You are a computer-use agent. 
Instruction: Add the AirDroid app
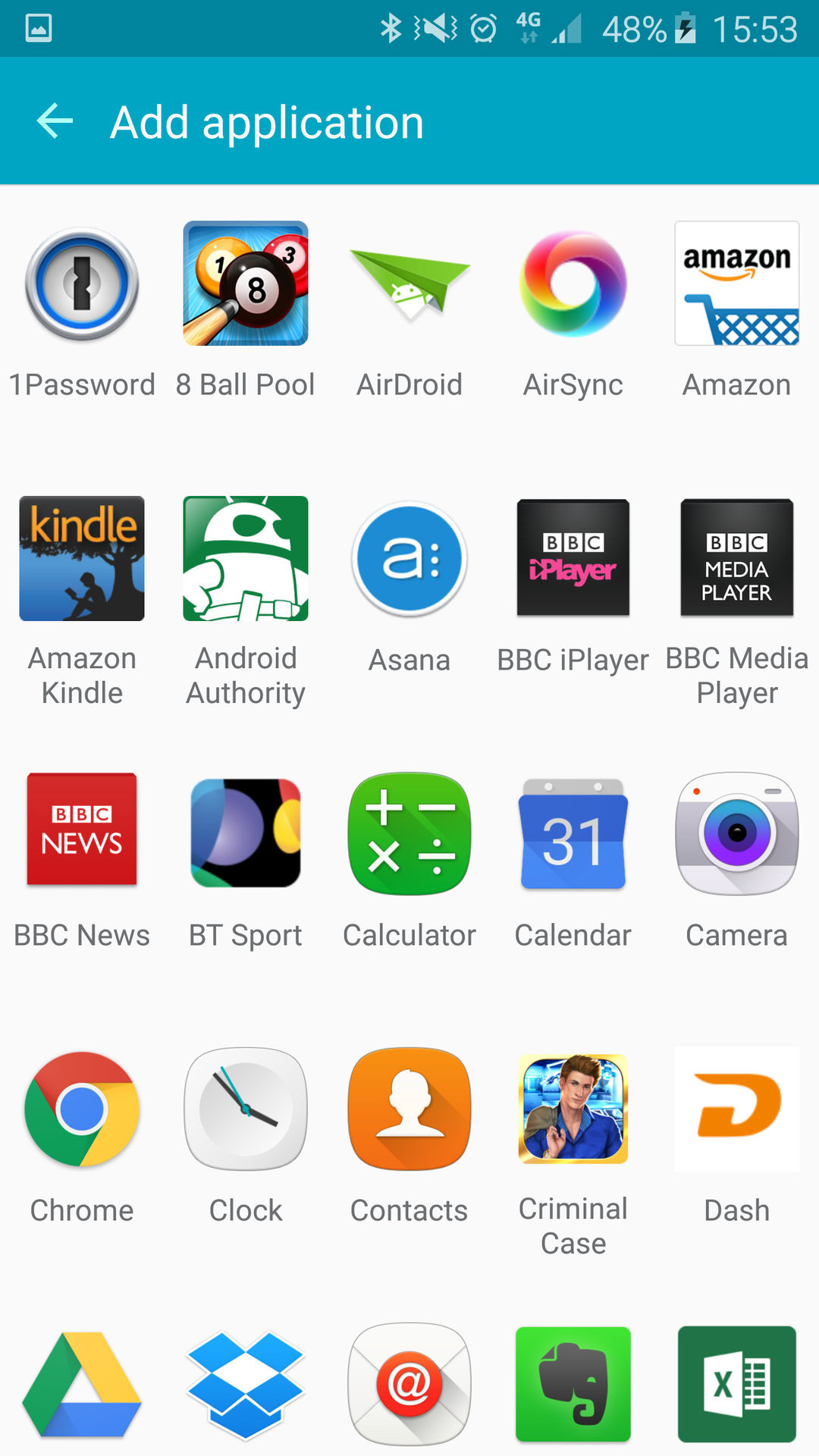[409, 284]
